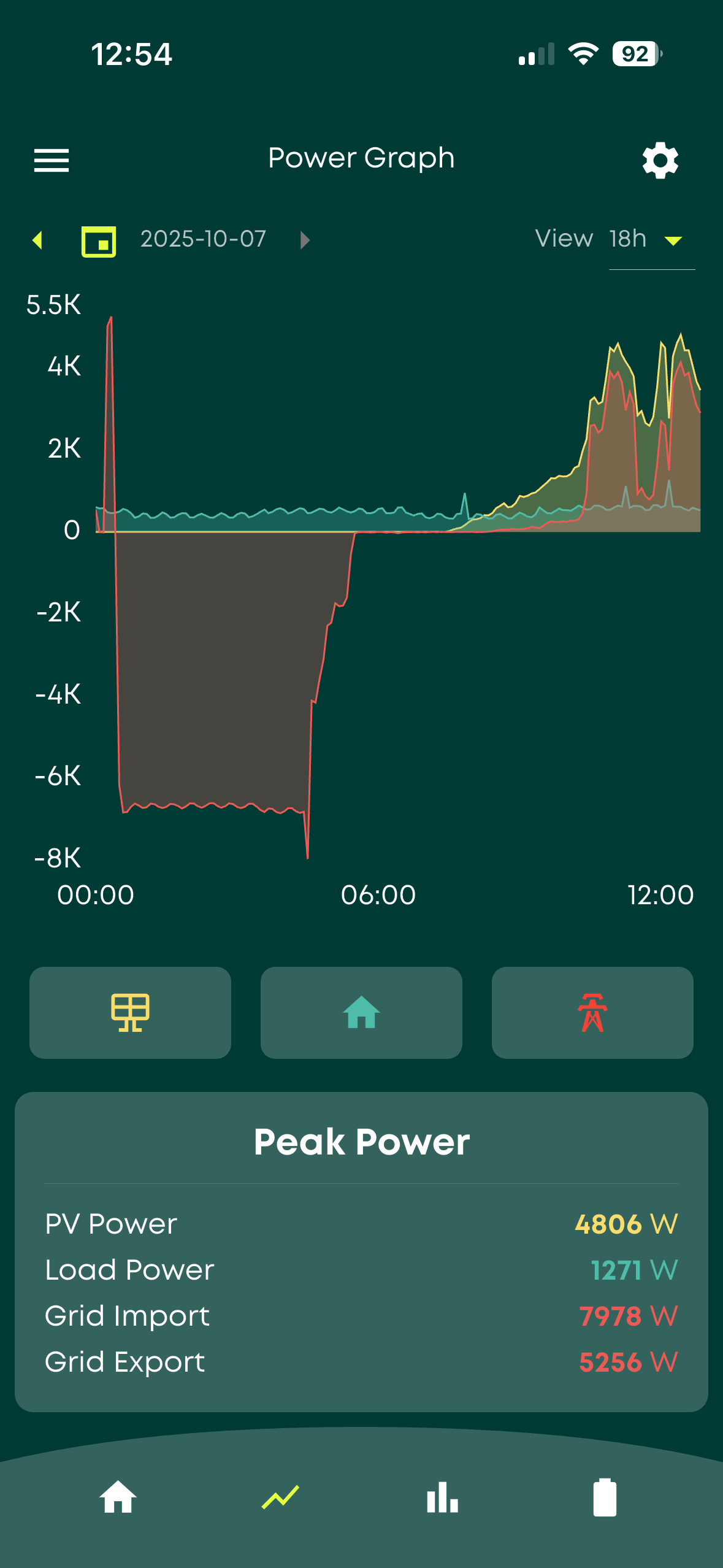
Task: Open the settings gear
Action: coord(660,160)
